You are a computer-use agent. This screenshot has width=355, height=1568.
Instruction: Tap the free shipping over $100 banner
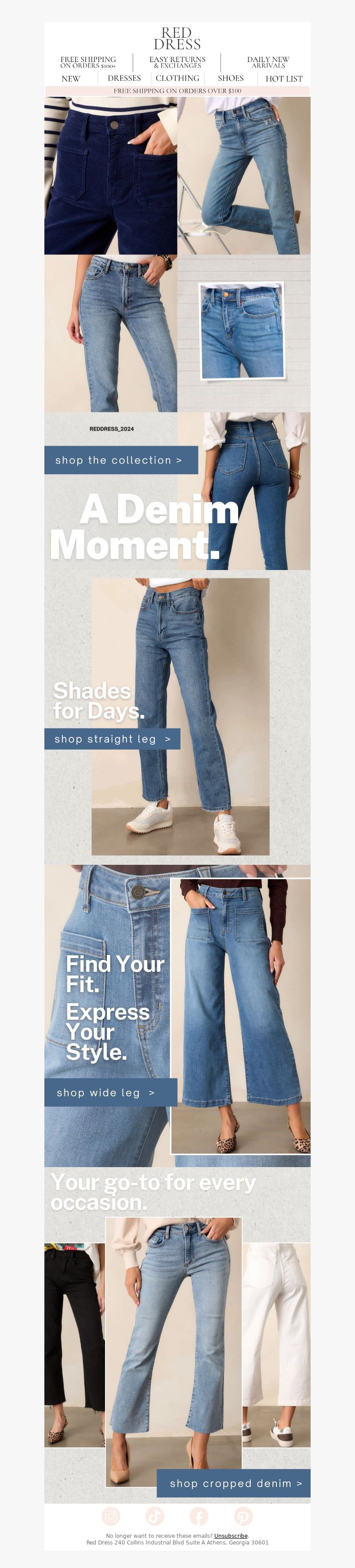point(177,91)
